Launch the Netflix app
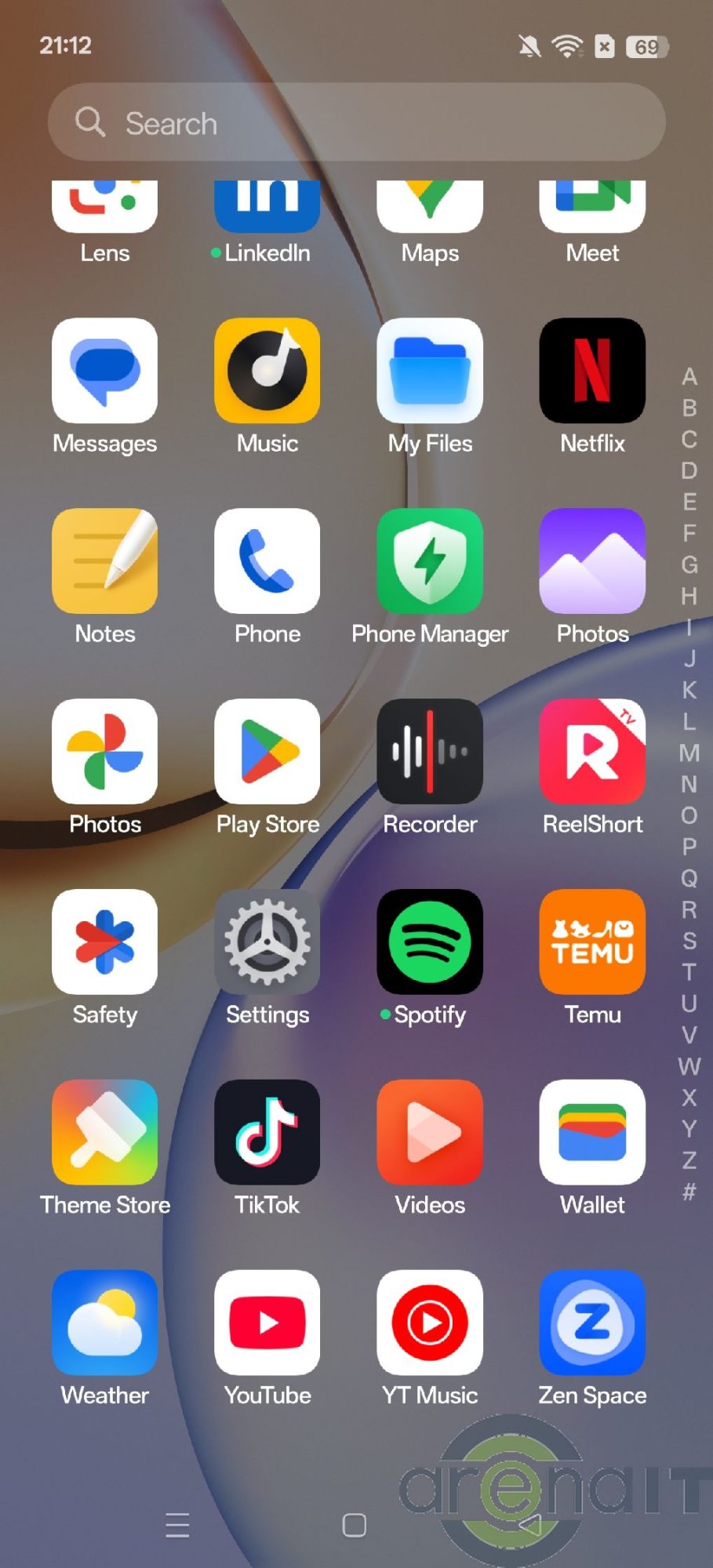This screenshot has width=713, height=1568. tap(592, 371)
